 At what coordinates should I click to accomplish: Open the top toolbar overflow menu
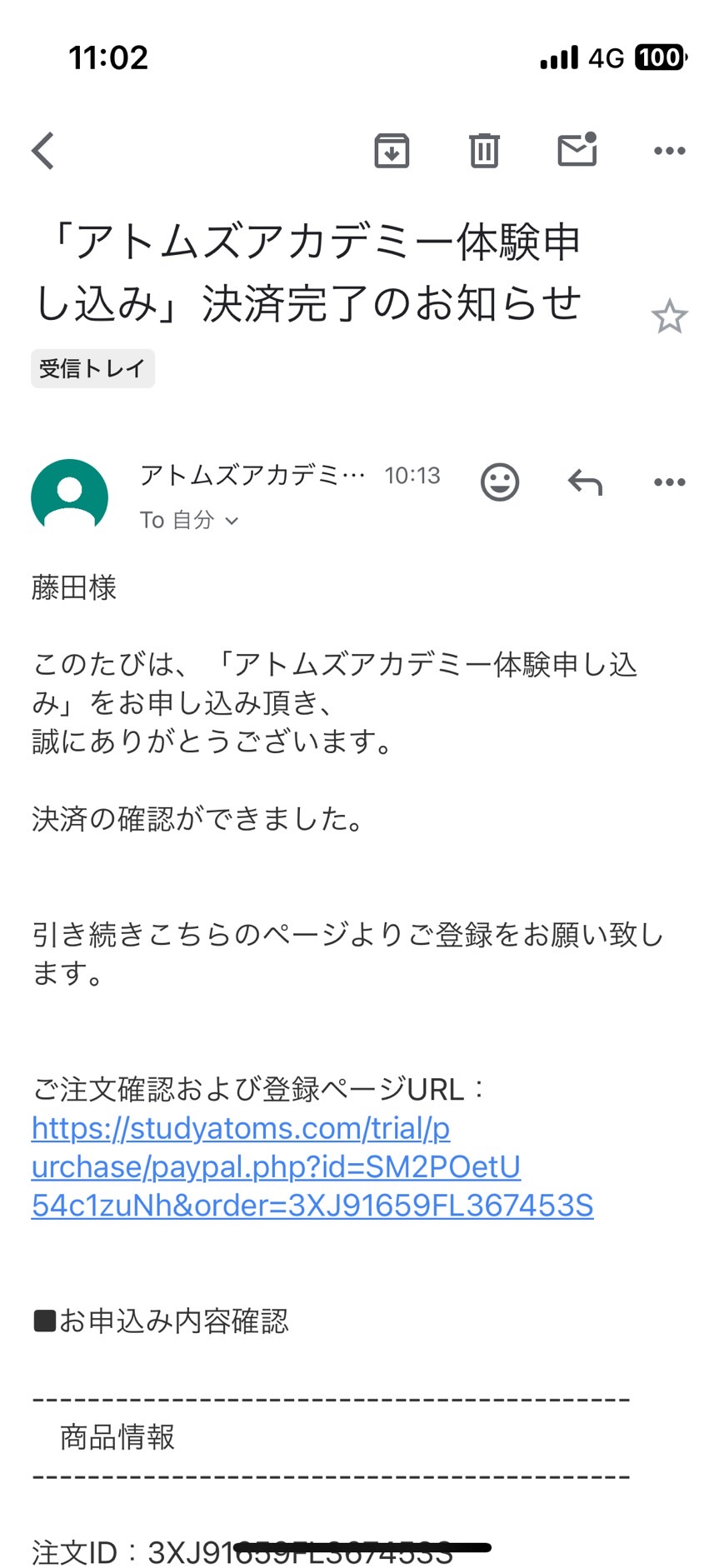[670, 151]
